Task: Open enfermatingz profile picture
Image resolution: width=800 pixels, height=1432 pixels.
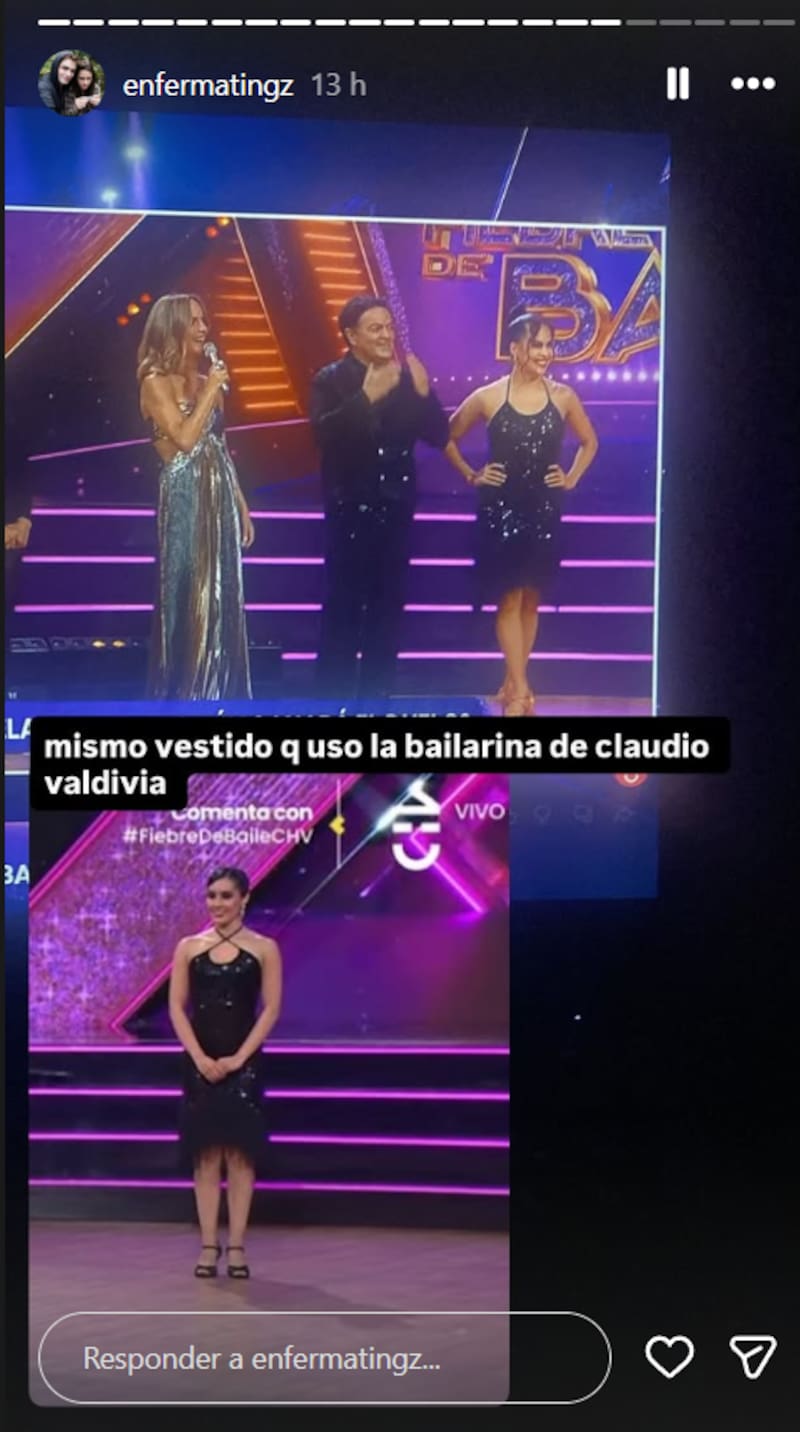Action: tap(71, 84)
